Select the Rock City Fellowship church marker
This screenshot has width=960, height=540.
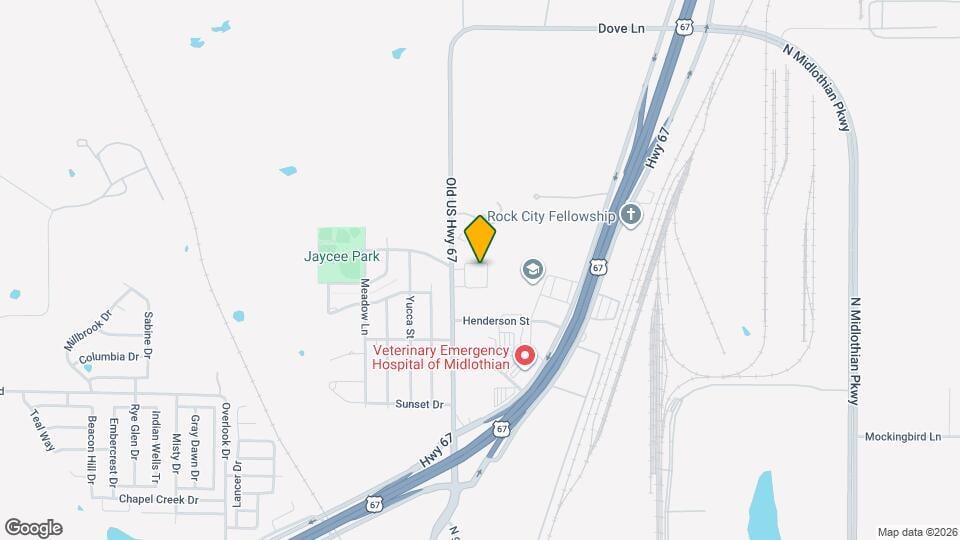point(630,215)
